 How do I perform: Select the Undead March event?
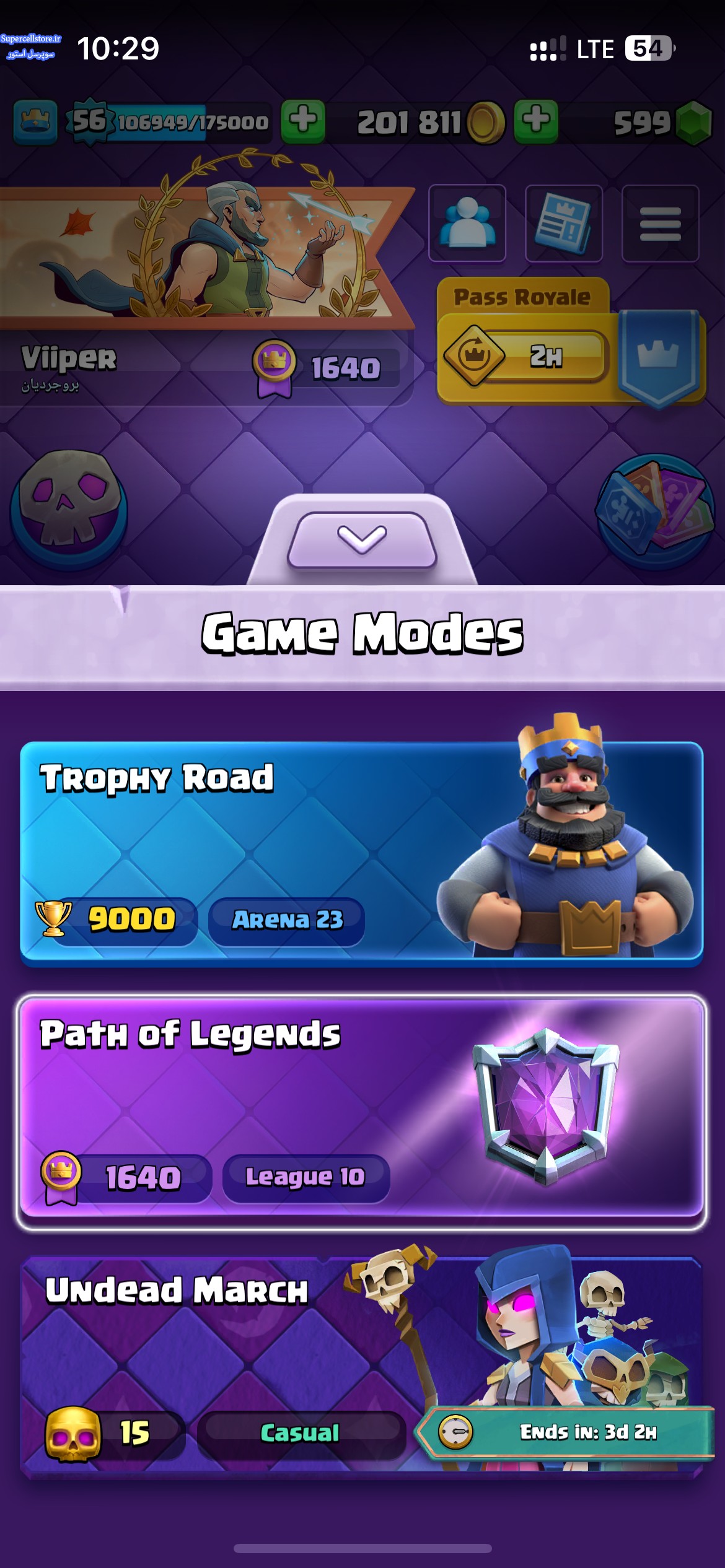pyautogui.click(x=362, y=1366)
